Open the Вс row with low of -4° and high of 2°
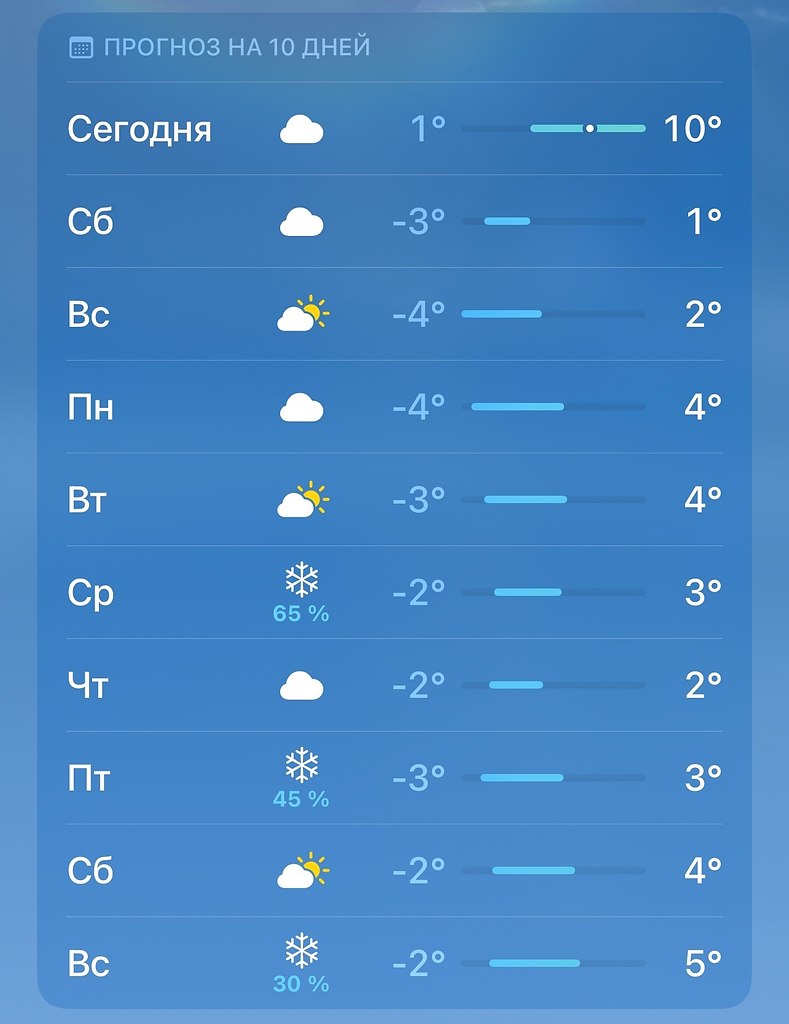 (x=394, y=314)
